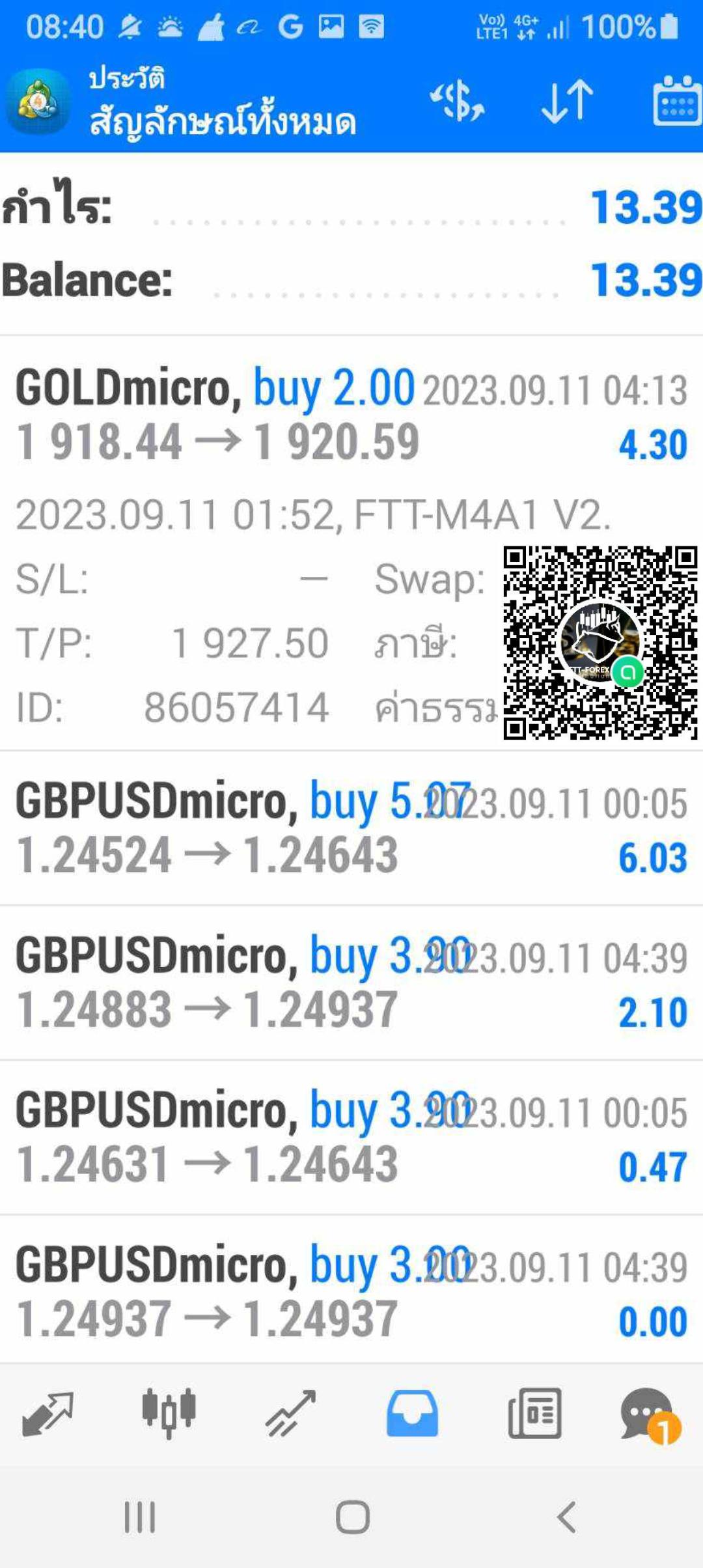Image resolution: width=703 pixels, height=1568 pixels.
Task: Switch to the candlestick chart tab
Action: tap(169, 1413)
